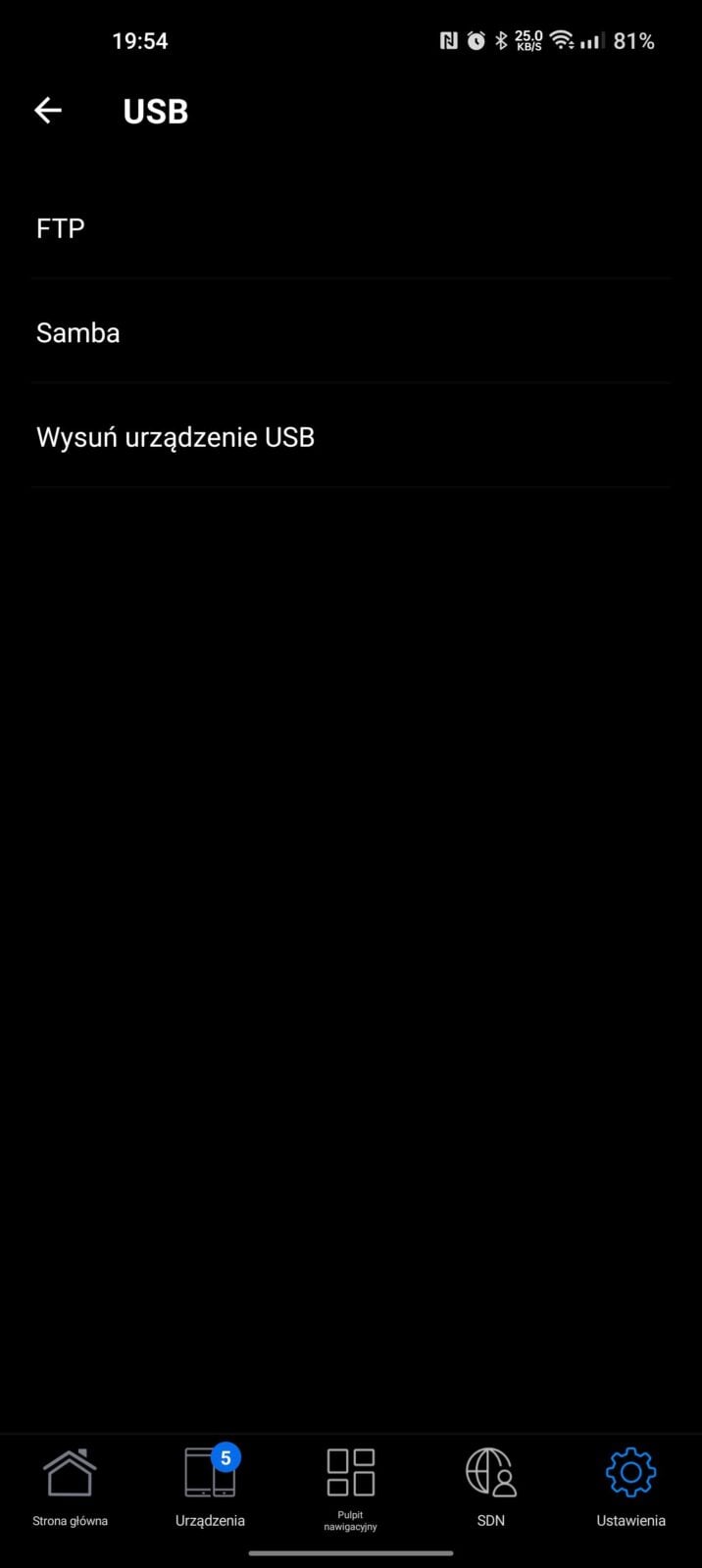Open the Urządzenia tab

[211, 1488]
